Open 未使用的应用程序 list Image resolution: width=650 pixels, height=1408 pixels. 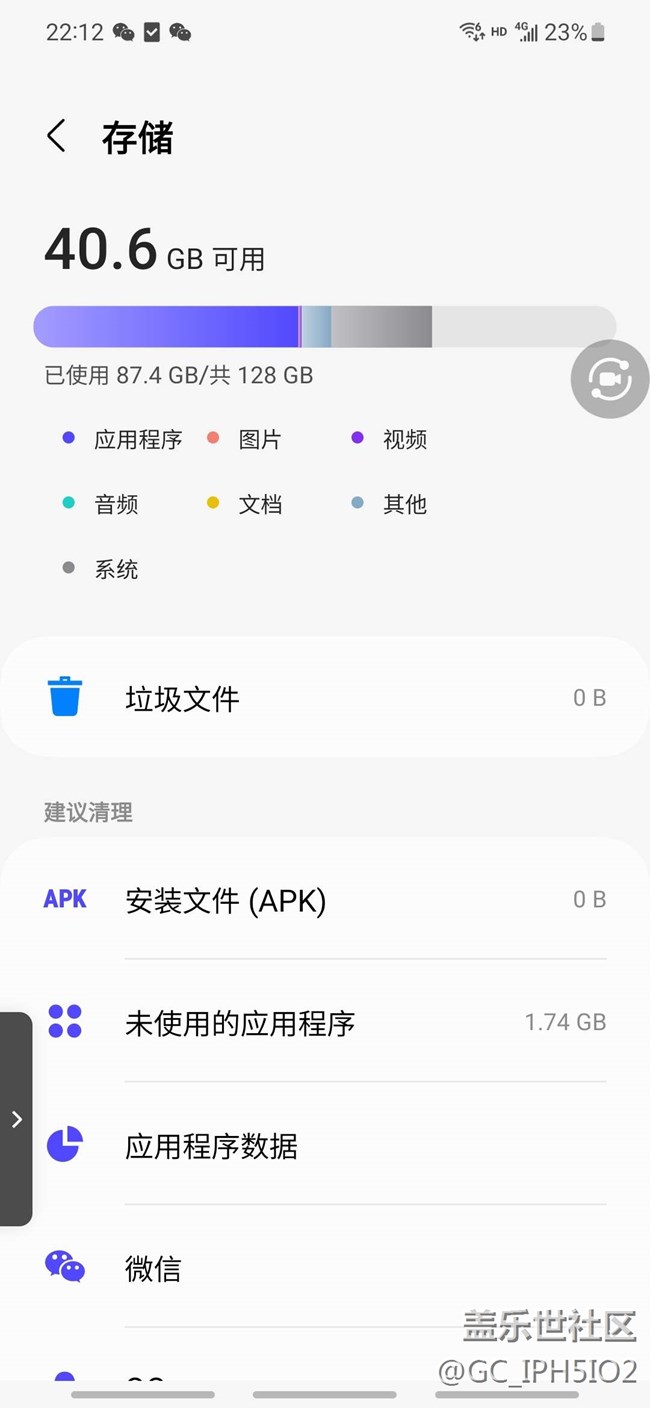pyautogui.click(x=324, y=1022)
